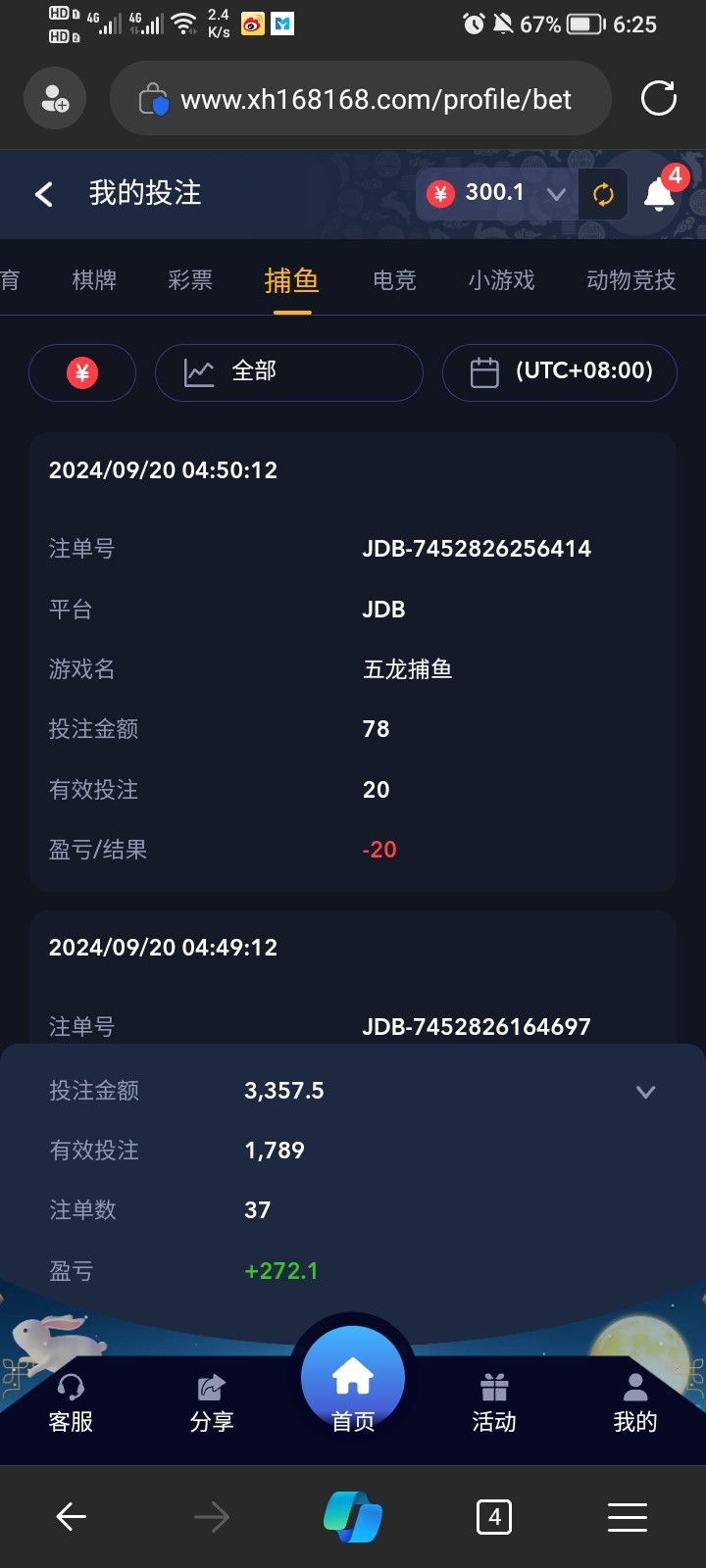Reload the page in the browser
This screenshot has width=706, height=1568.
tap(659, 98)
